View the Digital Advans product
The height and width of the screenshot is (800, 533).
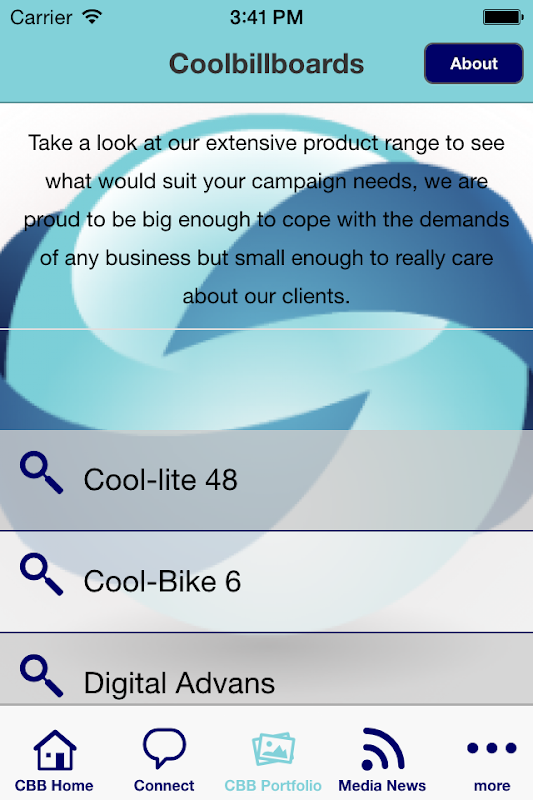(266, 669)
